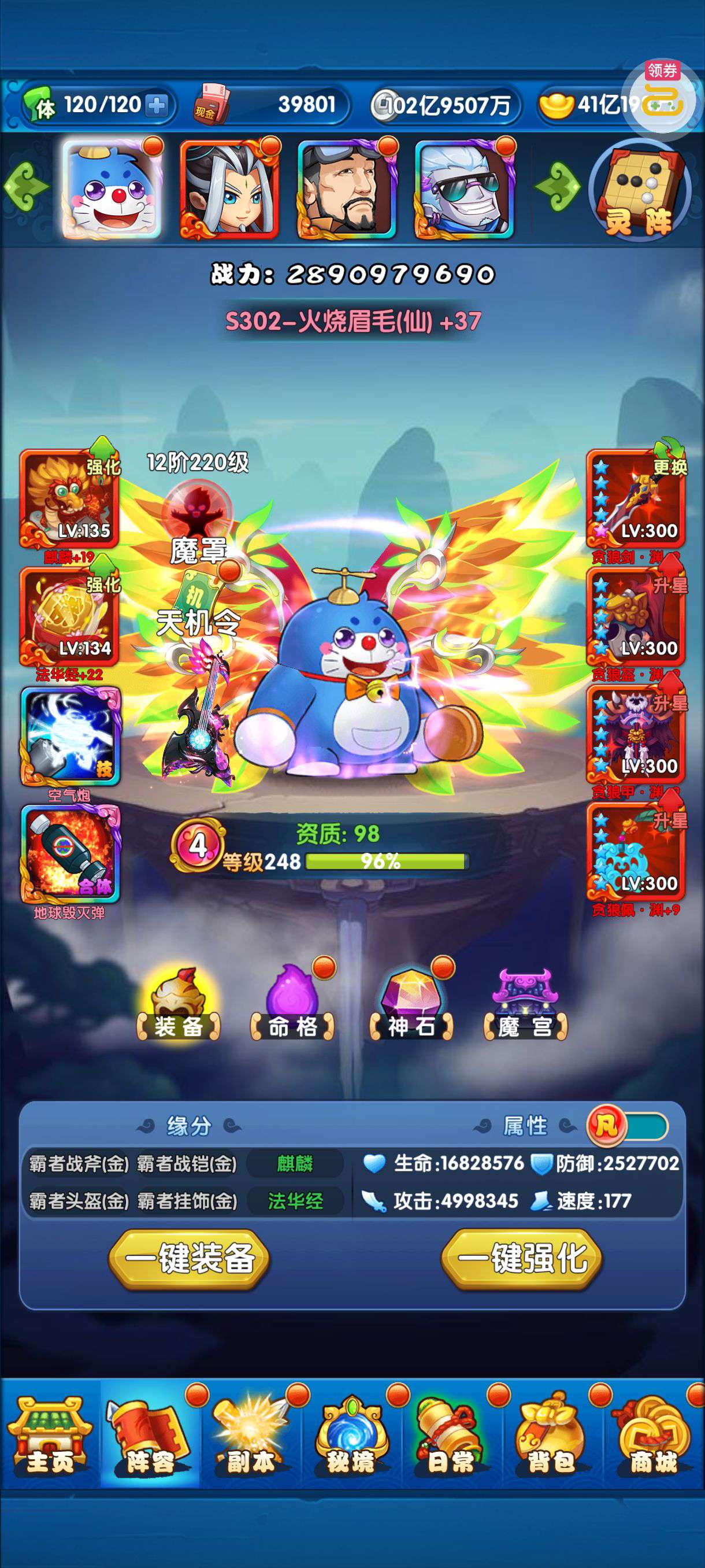Switch to the 神石 tab

pyautogui.click(x=412, y=1004)
